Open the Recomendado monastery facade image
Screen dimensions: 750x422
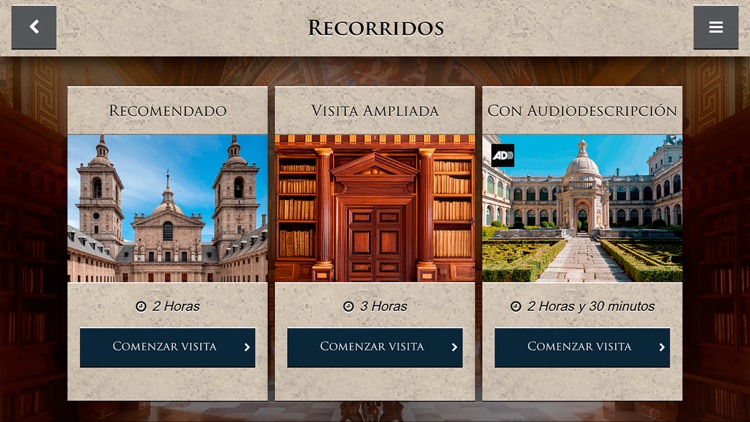pyautogui.click(x=167, y=208)
